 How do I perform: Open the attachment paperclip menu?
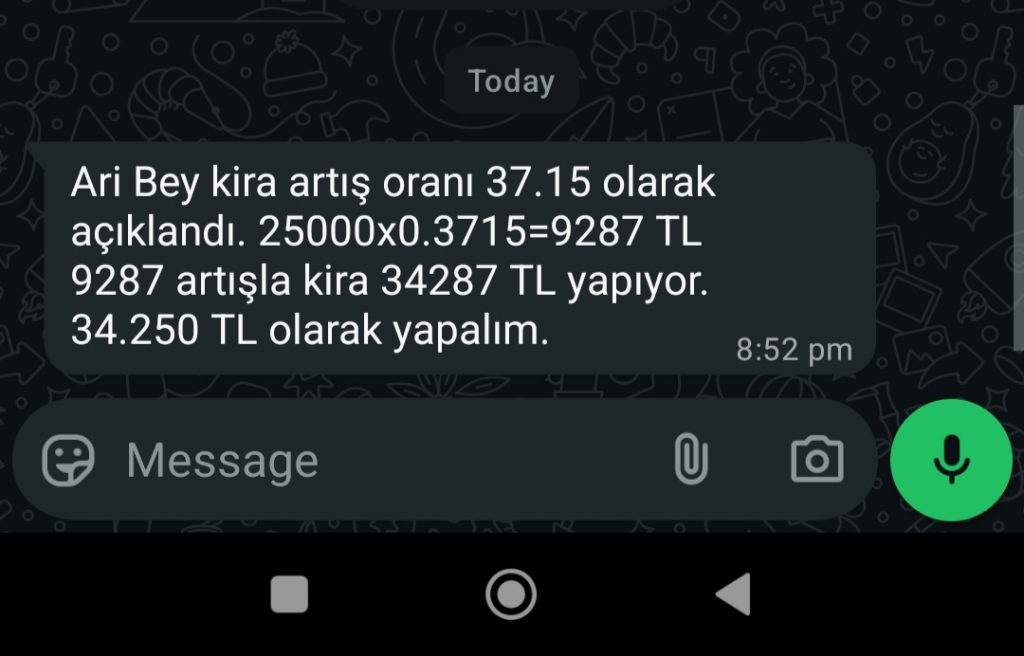pyautogui.click(x=690, y=460)
